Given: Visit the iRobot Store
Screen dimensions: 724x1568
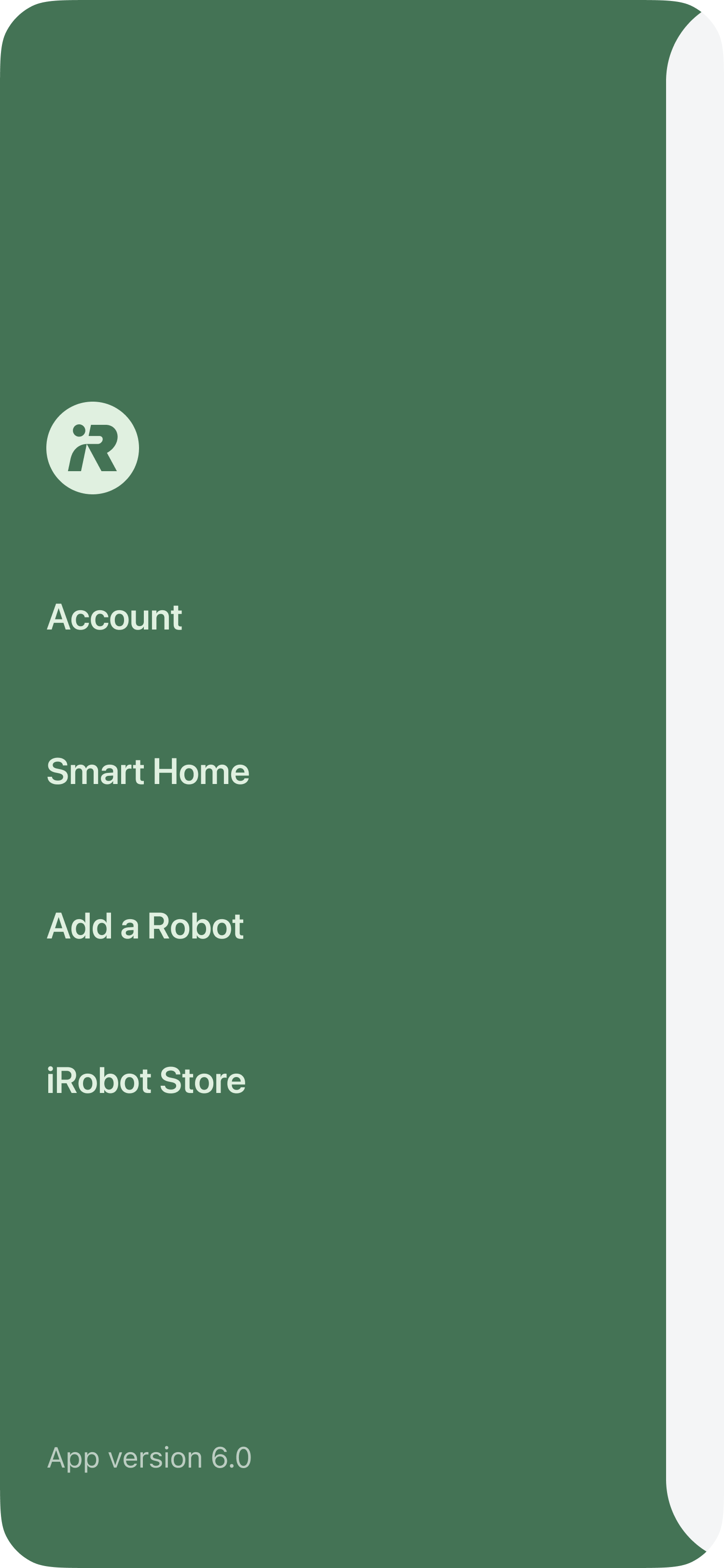Looking at the screenshot, I should click(x=146, y=1080).
